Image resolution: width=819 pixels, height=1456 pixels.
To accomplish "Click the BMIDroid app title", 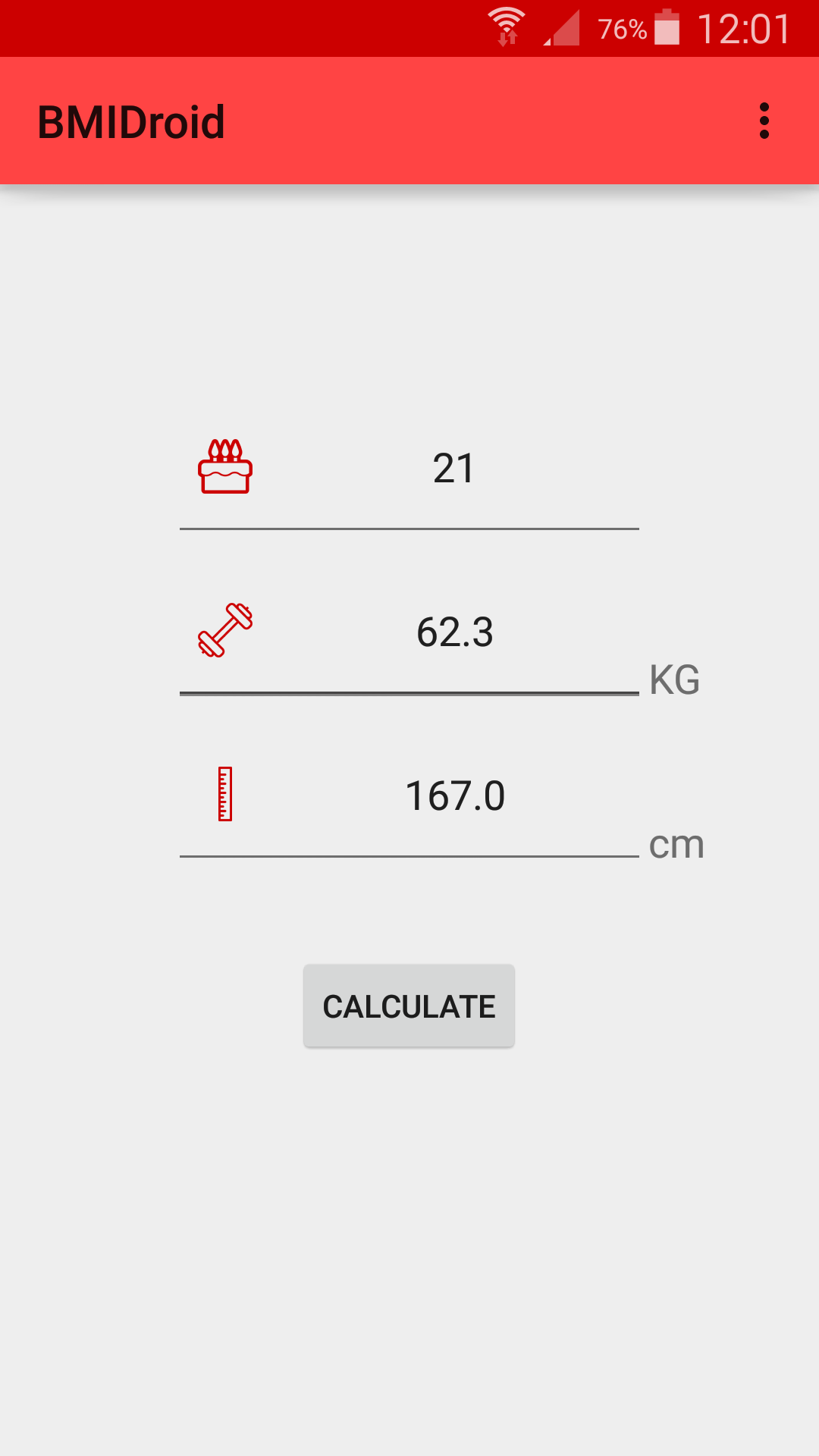I will (131, 120).
